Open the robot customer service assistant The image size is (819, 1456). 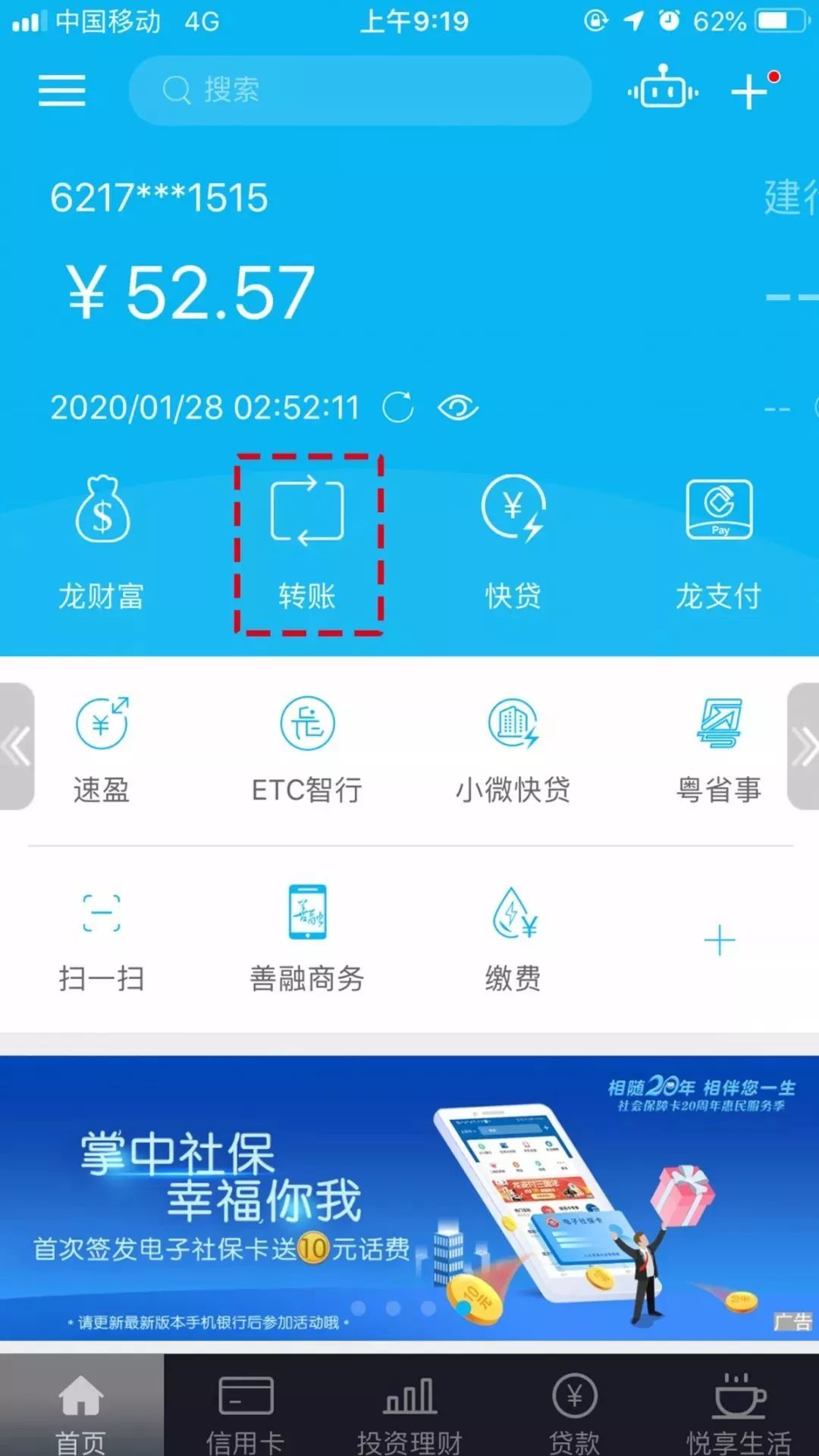[663, 89]
